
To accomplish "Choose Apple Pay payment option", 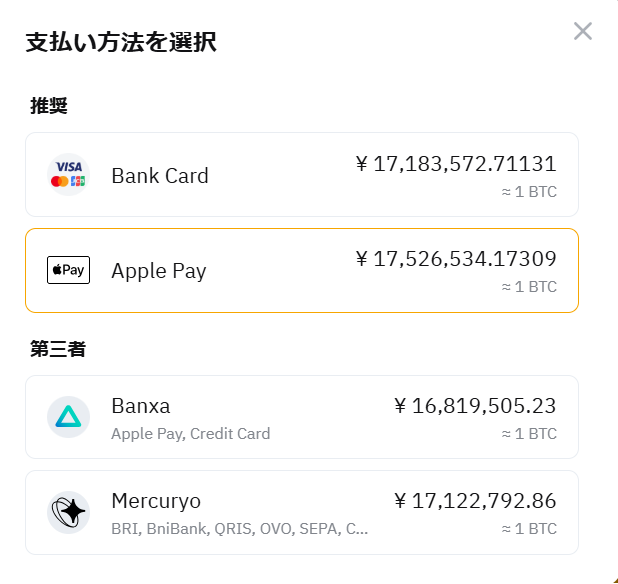I will (x=301, y=270).
